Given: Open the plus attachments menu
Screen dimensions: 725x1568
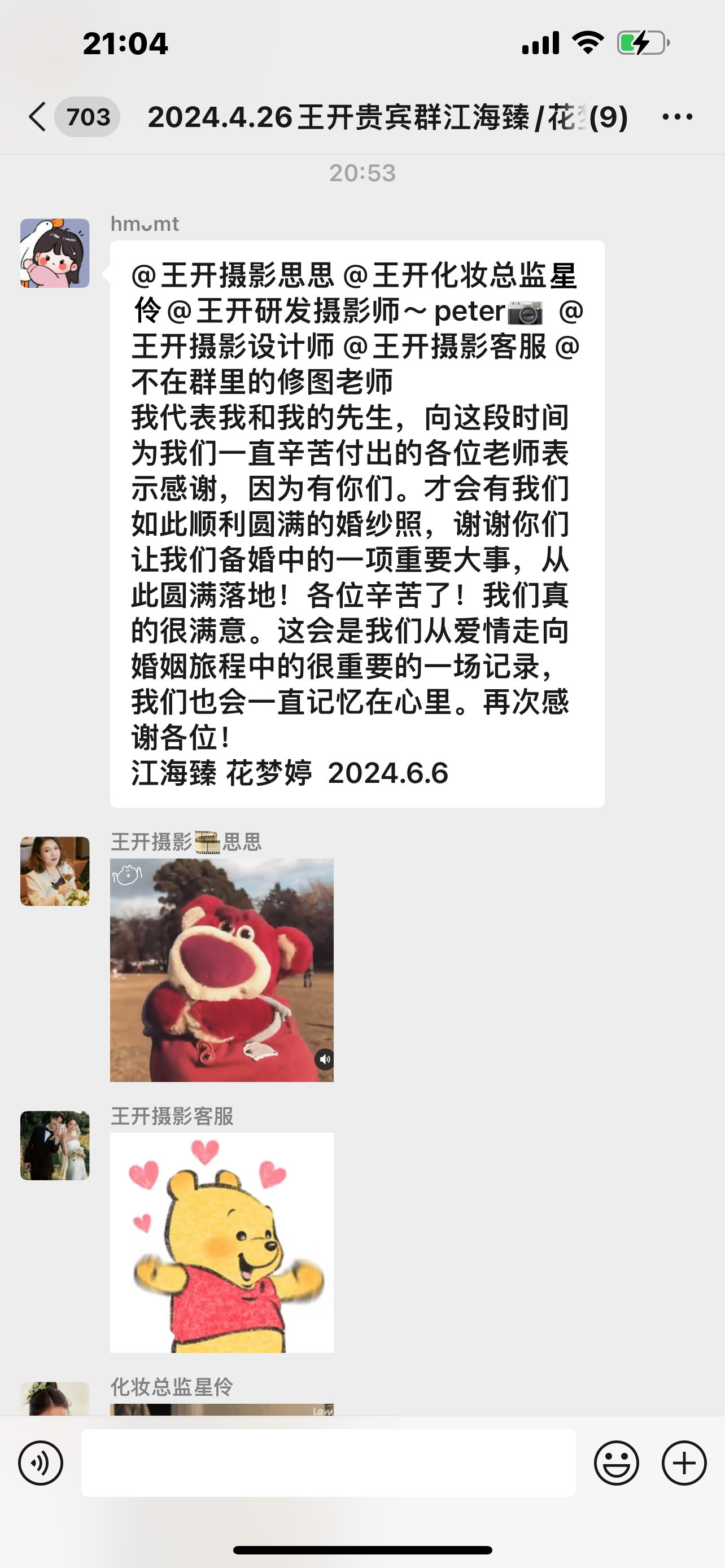Looking at the screenshot, I should (x=684, y=1462).
